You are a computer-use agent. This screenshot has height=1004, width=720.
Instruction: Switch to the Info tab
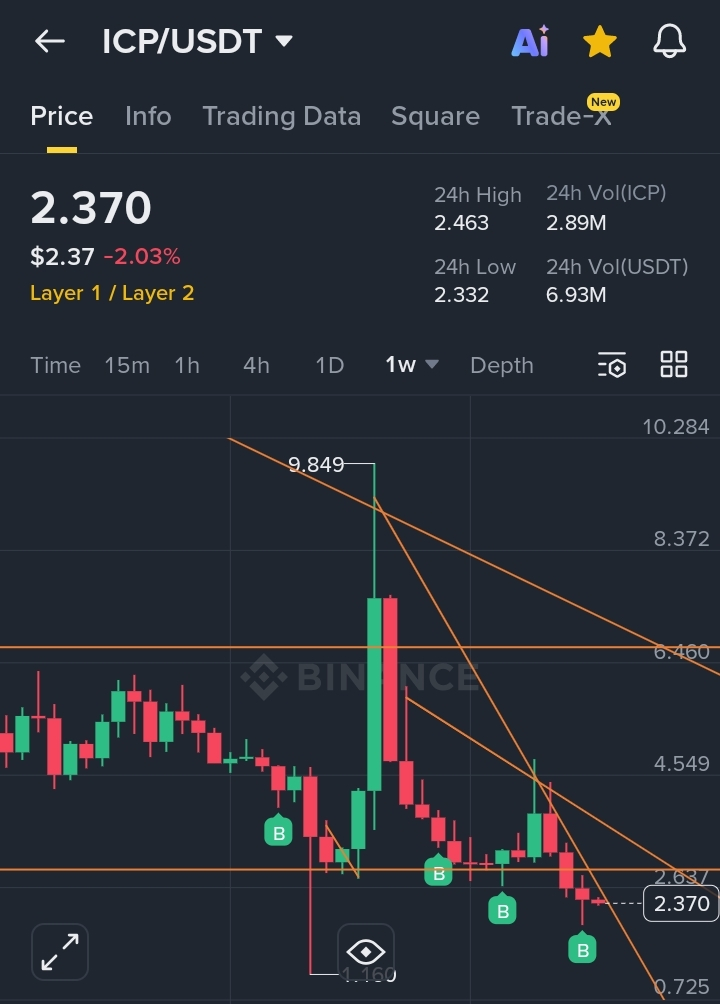pos(148,116)
